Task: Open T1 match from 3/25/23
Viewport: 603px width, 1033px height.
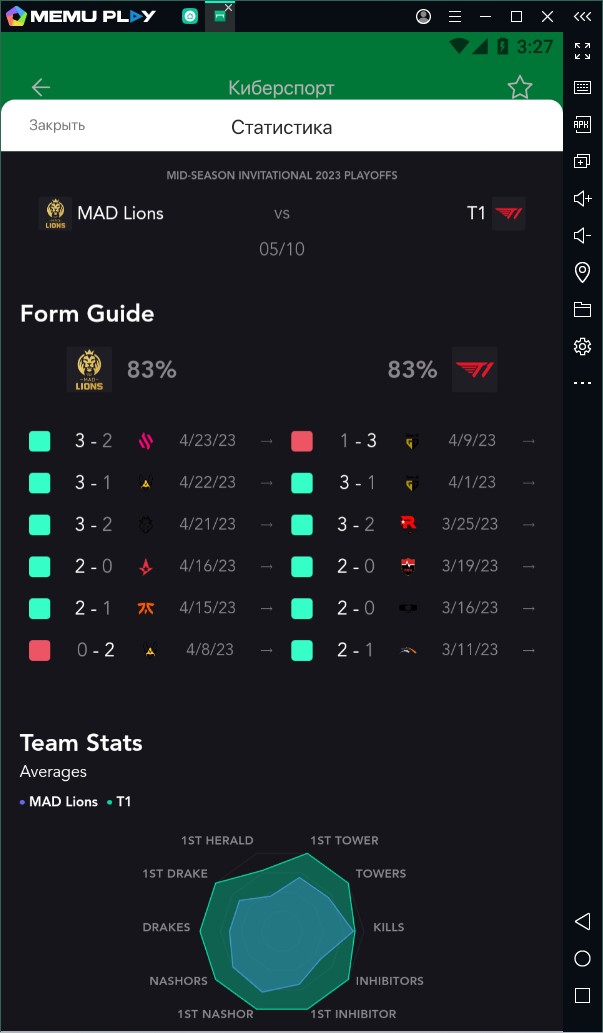Action: coord(529,525)
